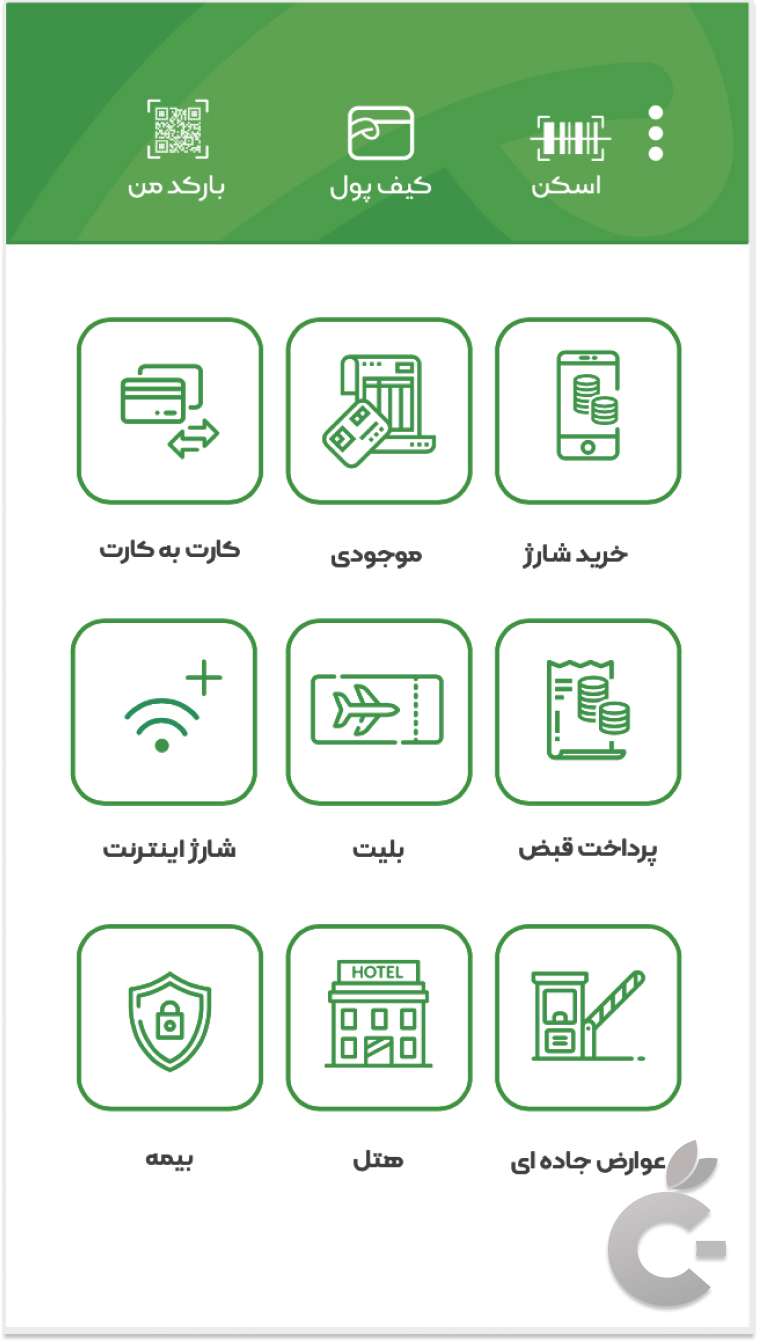Viewport: 758px width, 1342px height.
Task: Open بیمه insurance service
Action: click(x=169, y=1018)
